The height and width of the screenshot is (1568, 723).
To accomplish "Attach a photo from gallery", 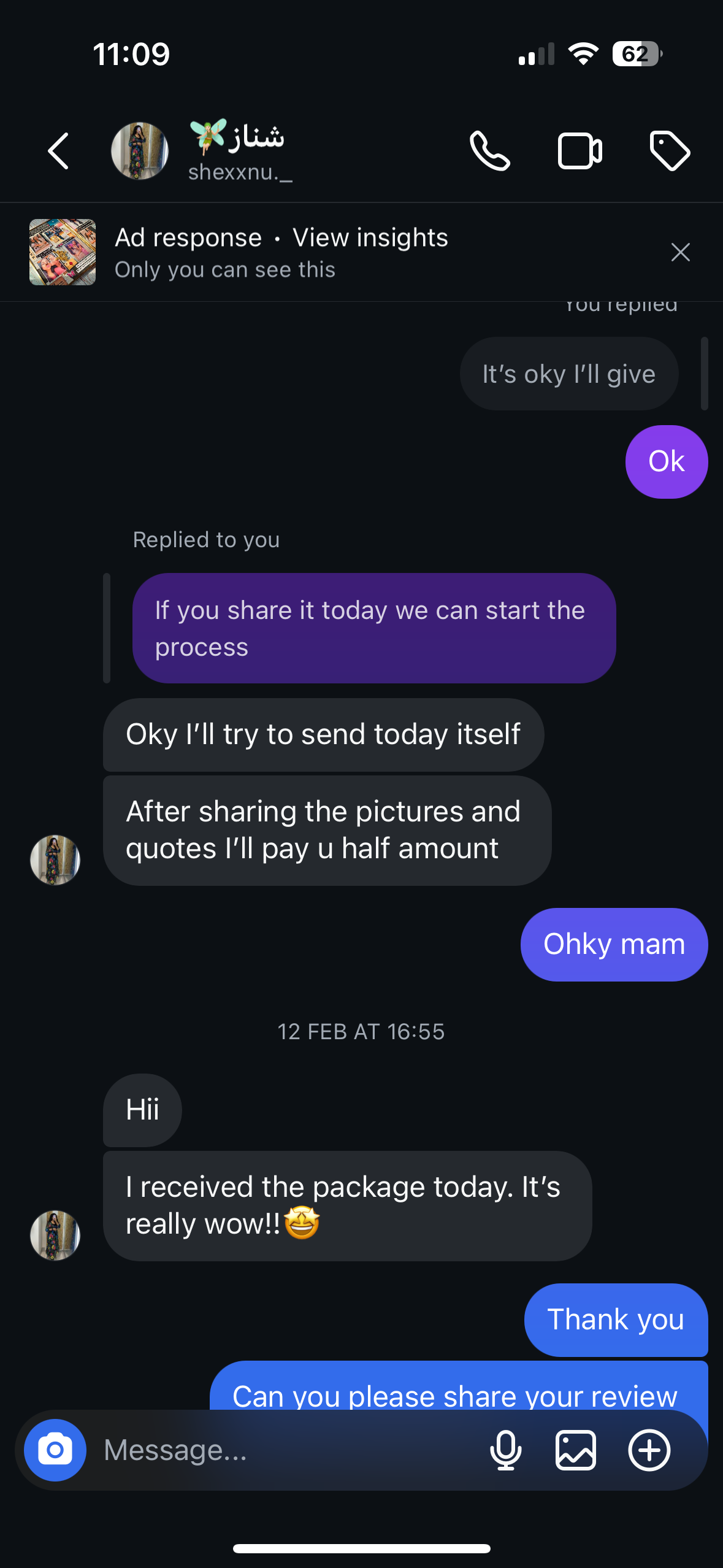I will pos(575,1450).
